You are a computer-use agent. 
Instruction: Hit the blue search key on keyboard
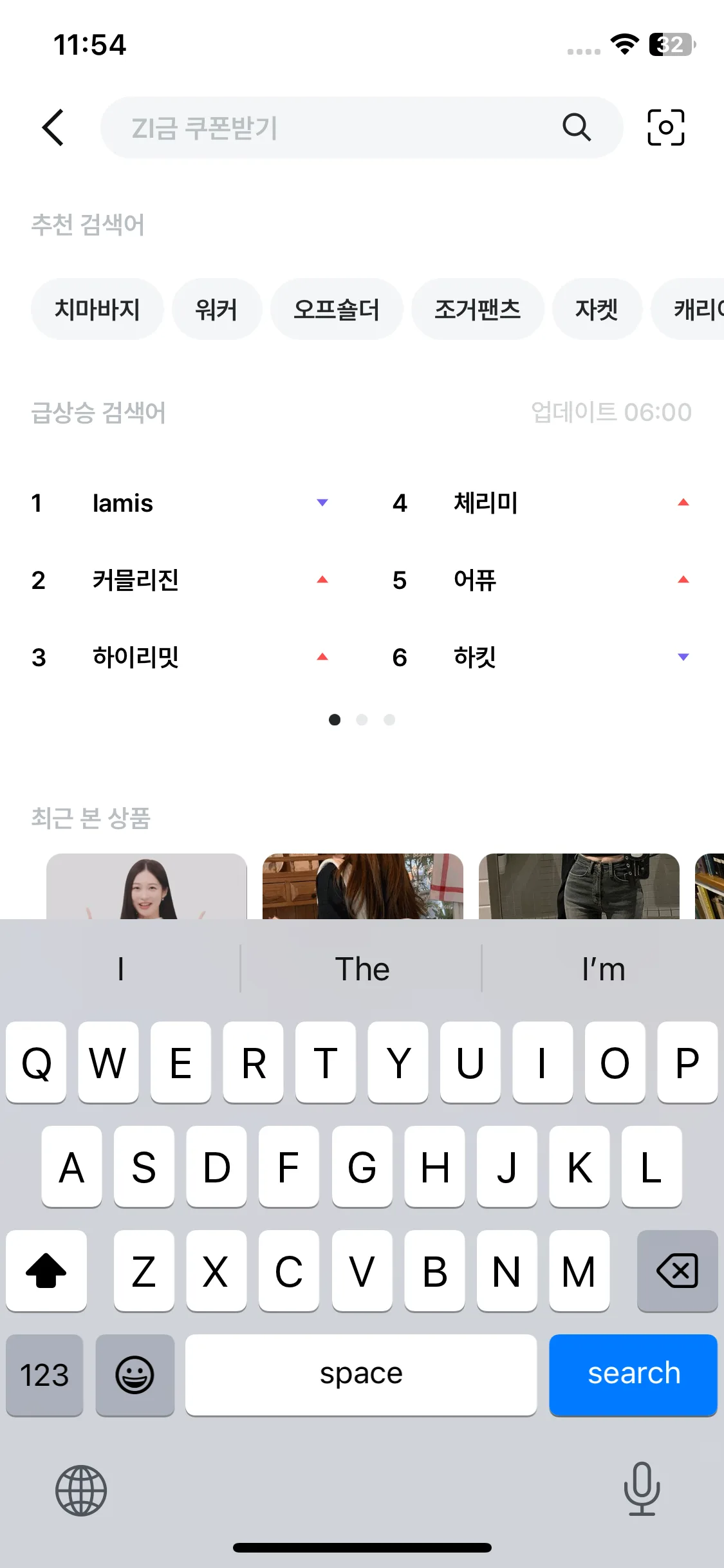tap(633, 1374)
